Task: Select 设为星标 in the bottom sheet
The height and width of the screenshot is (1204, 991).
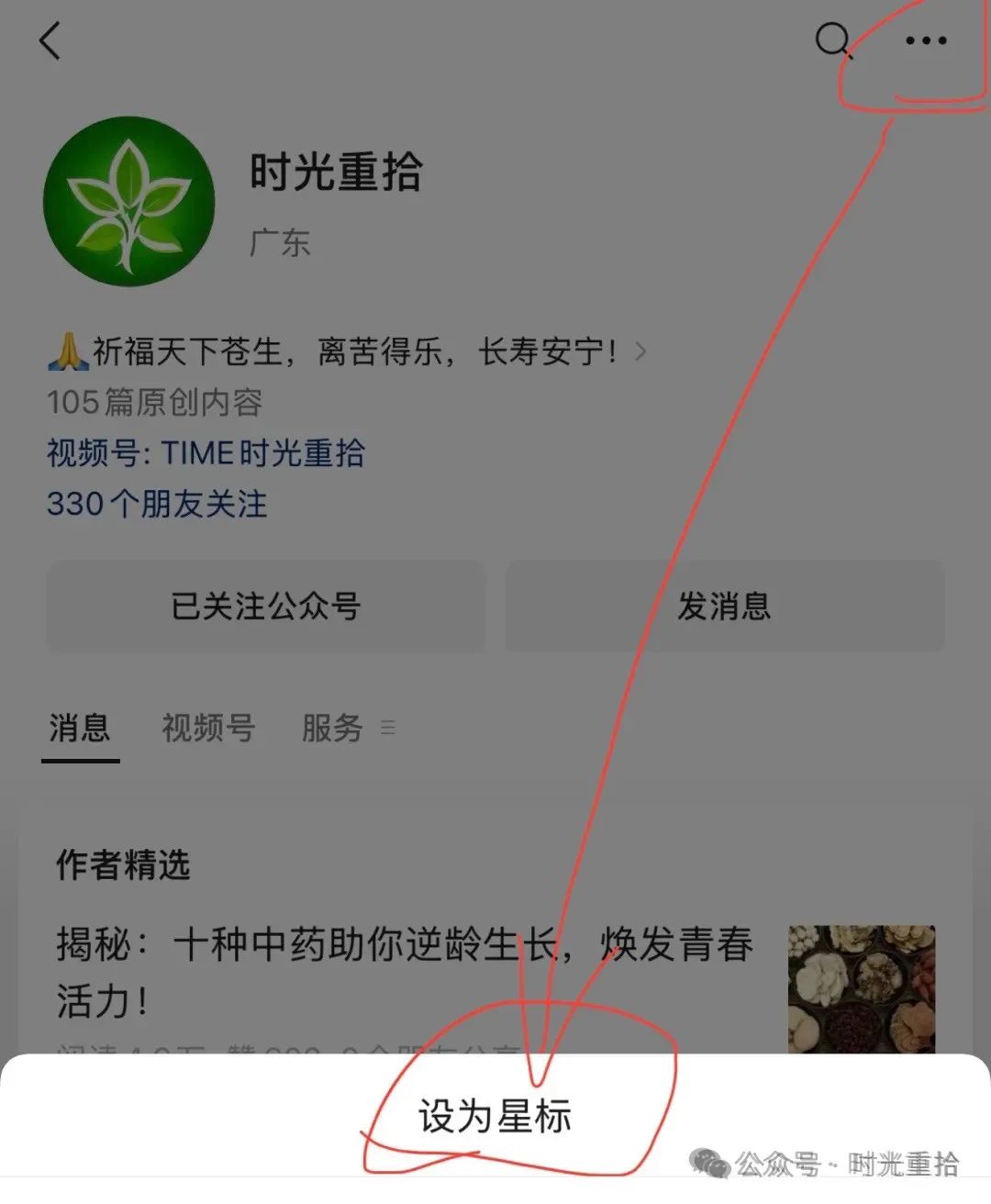Action: pyautogui.click(x=495, y=1118)
